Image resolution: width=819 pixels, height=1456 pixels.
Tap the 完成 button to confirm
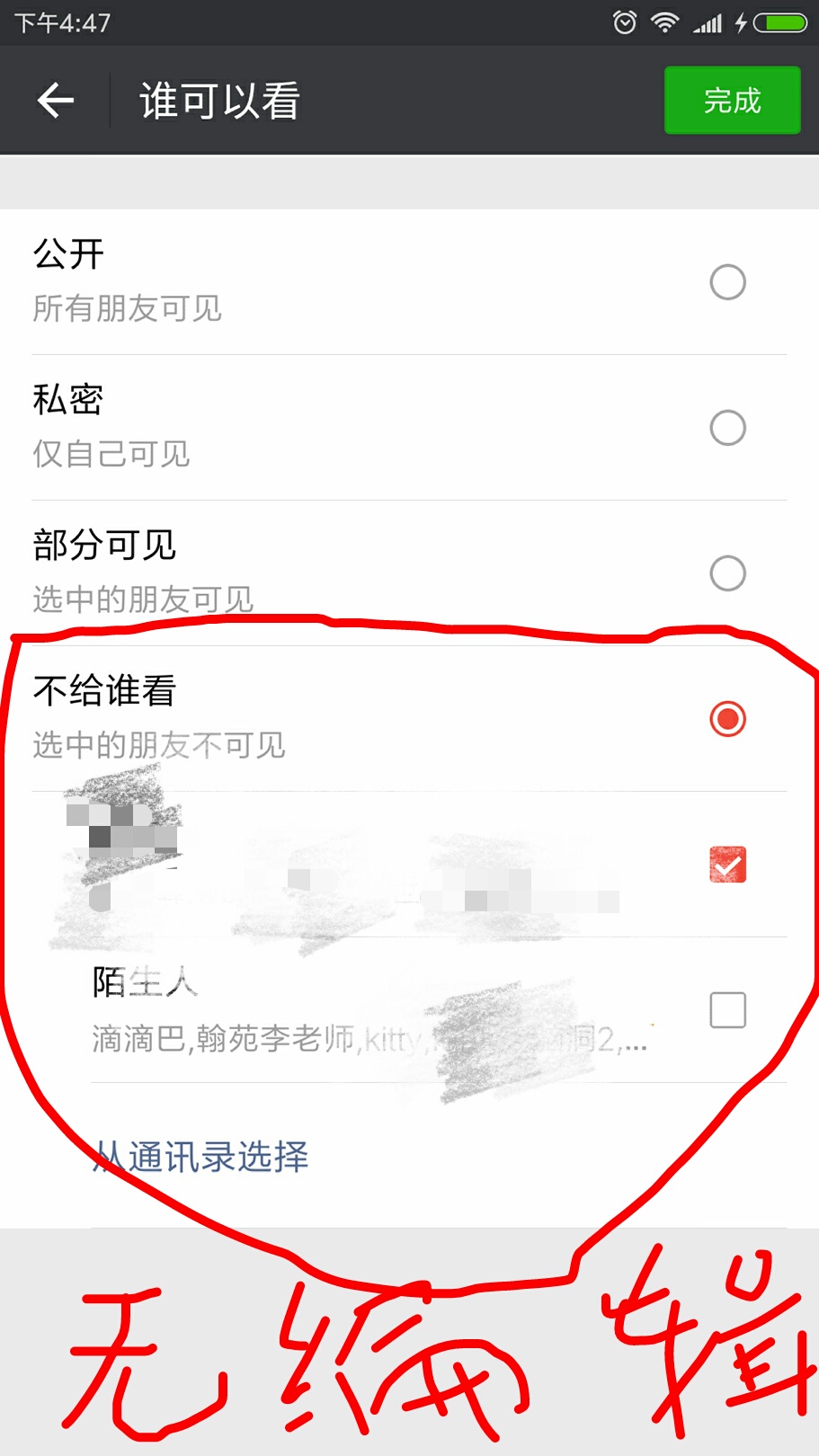(732, 100)
